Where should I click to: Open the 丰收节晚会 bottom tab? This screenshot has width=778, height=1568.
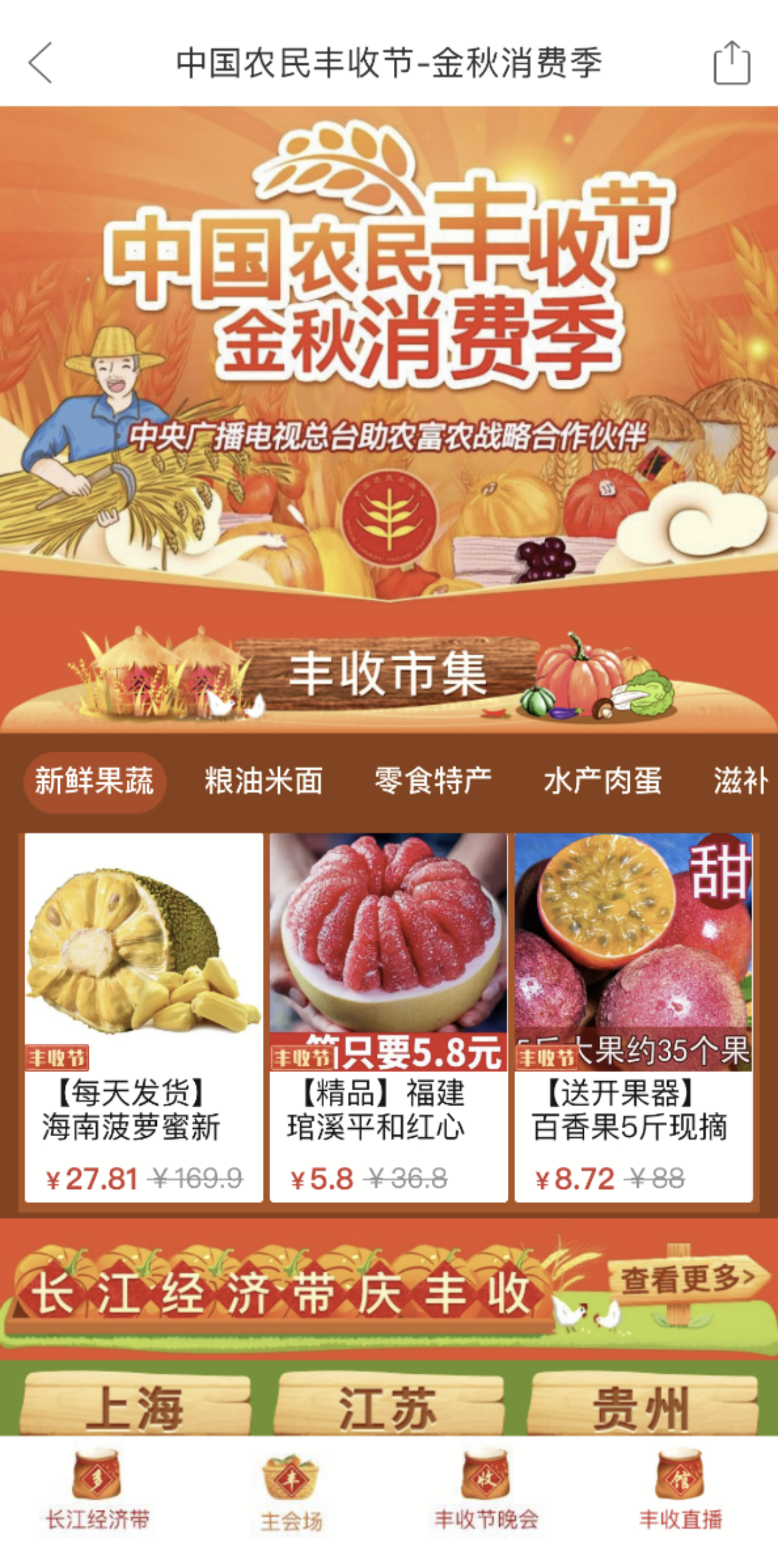point(486,1488)
